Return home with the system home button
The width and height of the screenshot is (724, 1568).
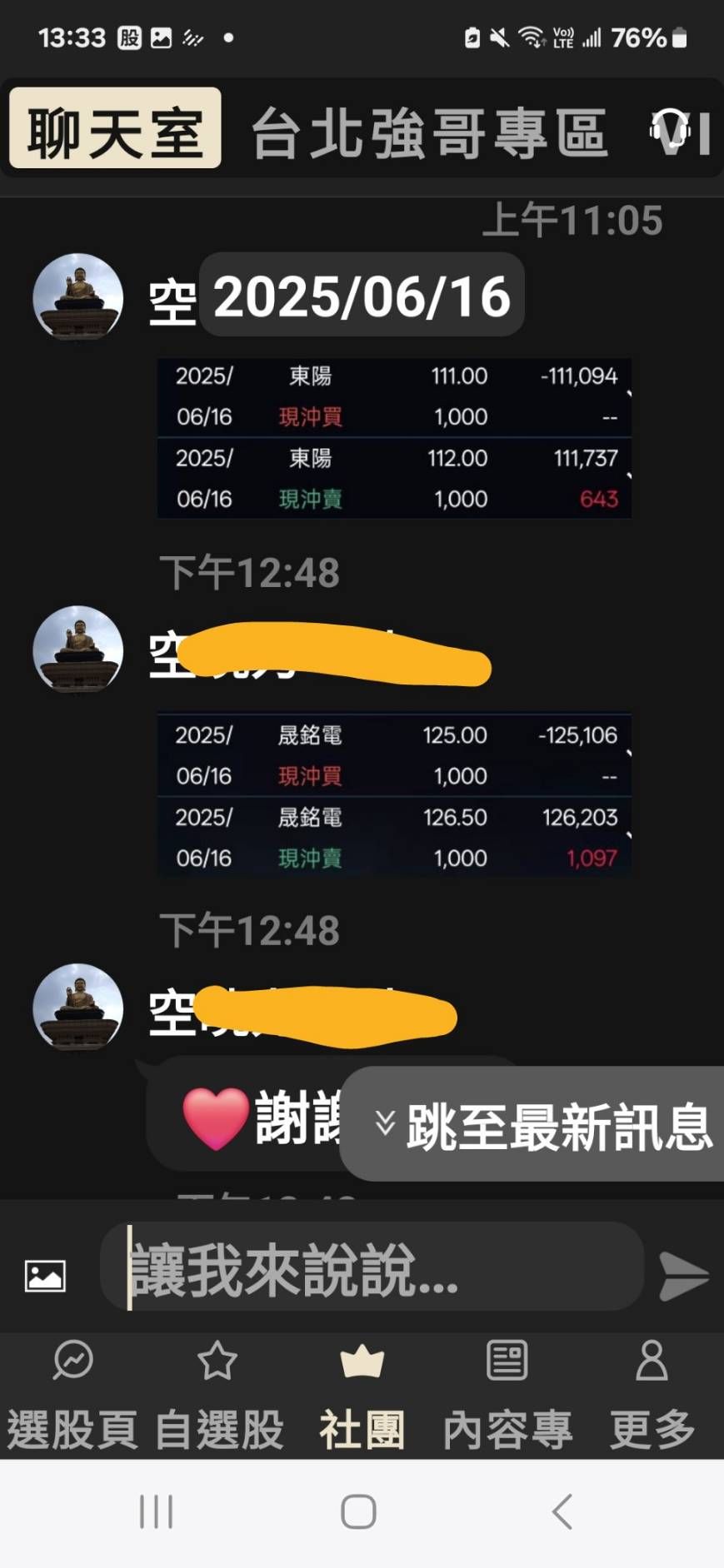point(359,1511)
